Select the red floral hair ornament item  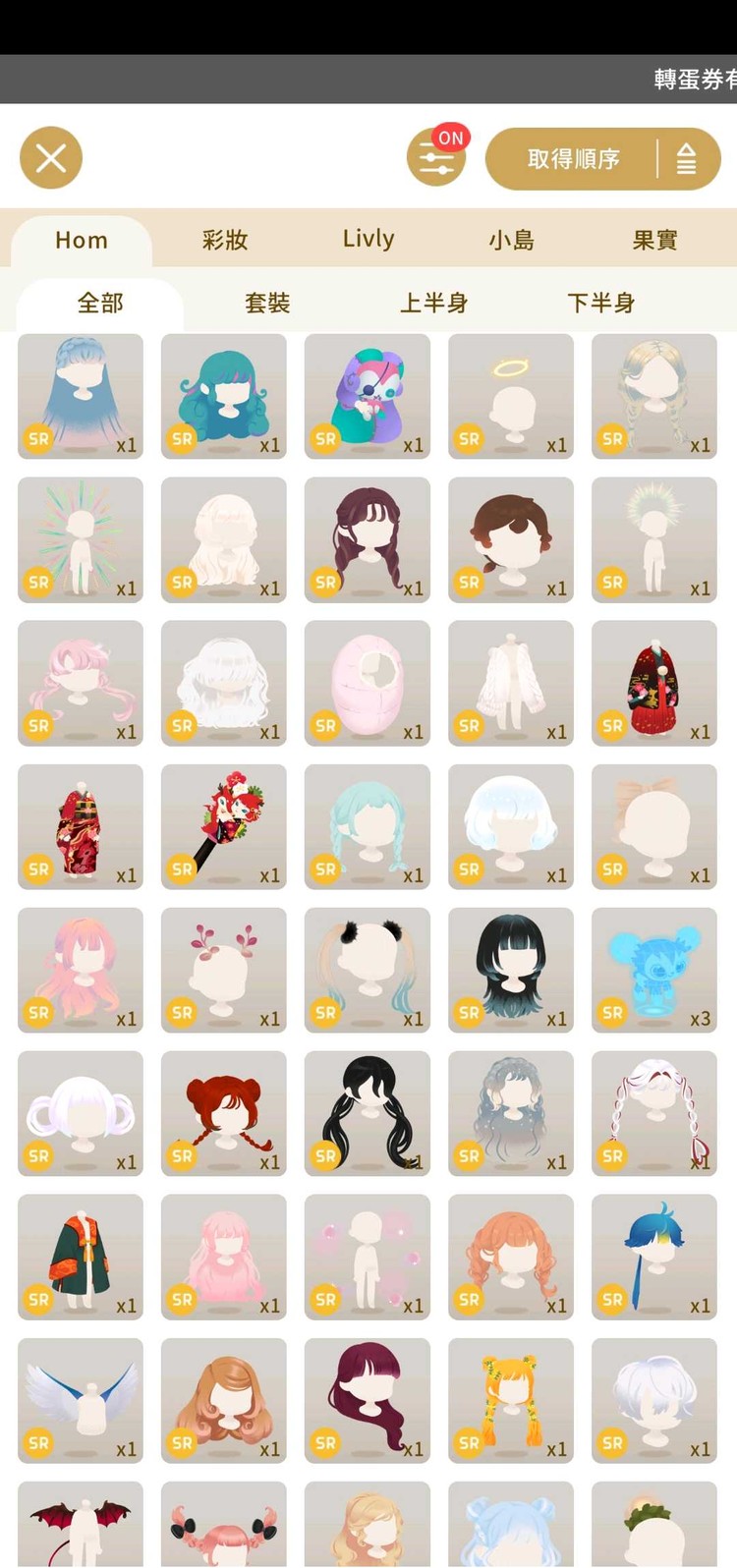[x=224, y=826]
